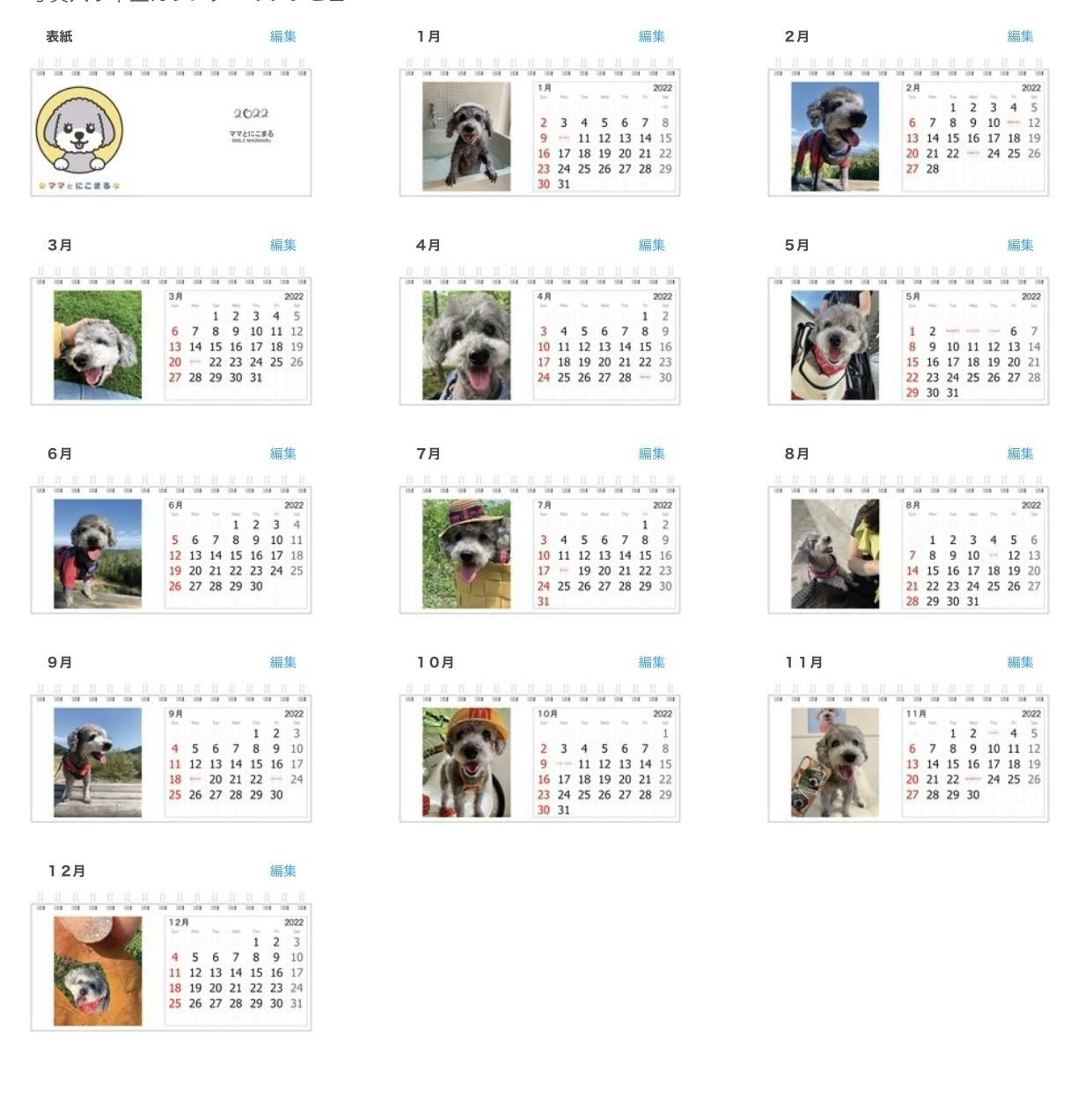View the 10月 calendar page preview
The height and width of the screenshot is (1096, 1092).
pyautogui.click(x=539, y=754)
